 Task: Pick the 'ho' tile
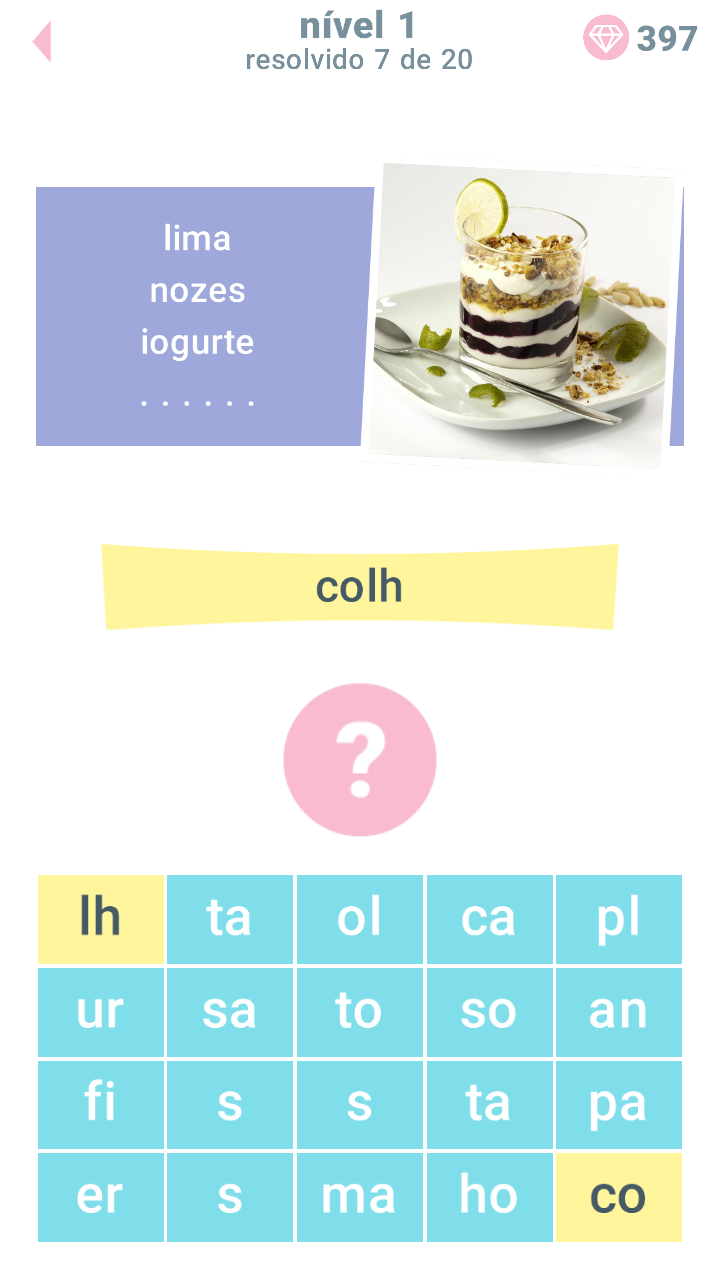(489, 1197)
